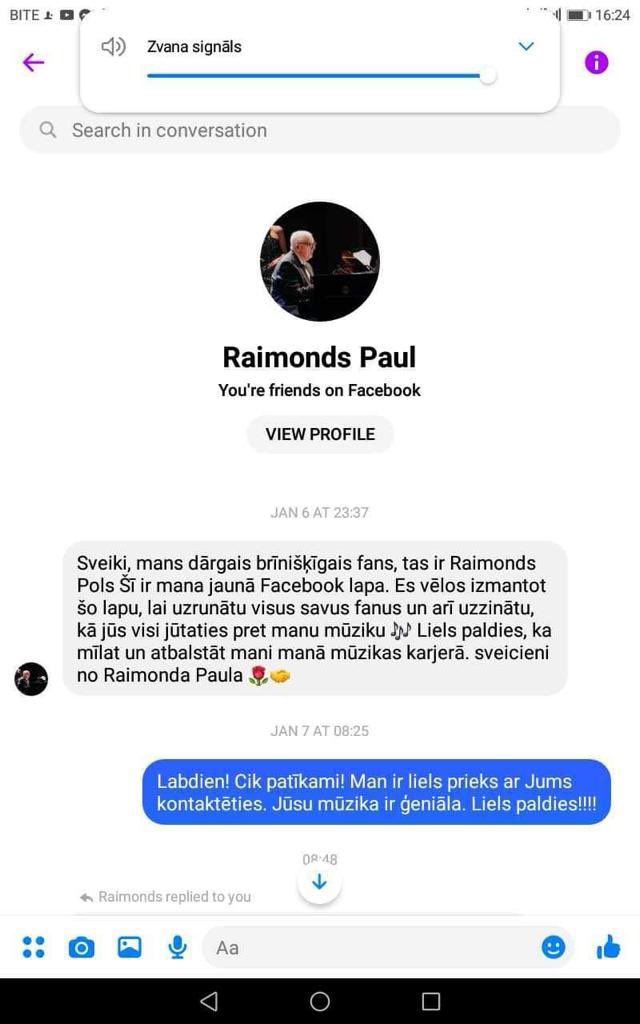Viewport: 640px width, 1024px height.
Task: Open the camera to take a photo
Action: pos(81,947)
